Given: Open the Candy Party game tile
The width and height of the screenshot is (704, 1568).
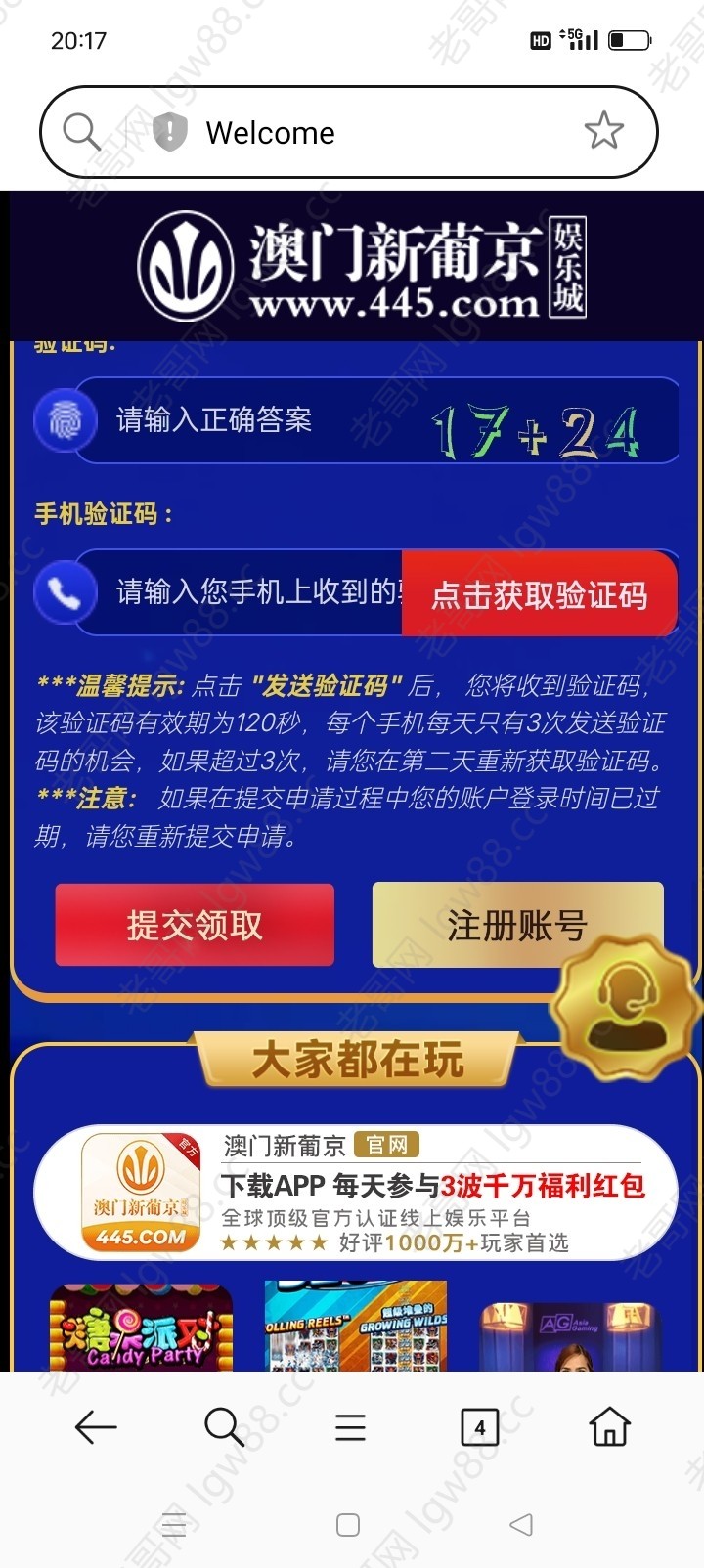Looking at the screenshot, I should click(x=142, y=1329).
